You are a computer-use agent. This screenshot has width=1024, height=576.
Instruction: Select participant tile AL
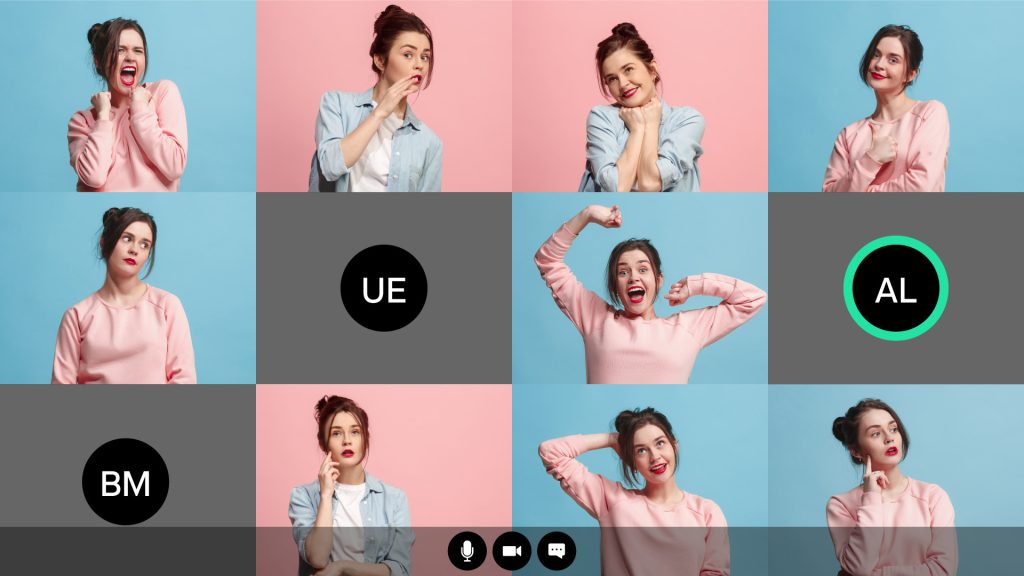tap(895, 288)
